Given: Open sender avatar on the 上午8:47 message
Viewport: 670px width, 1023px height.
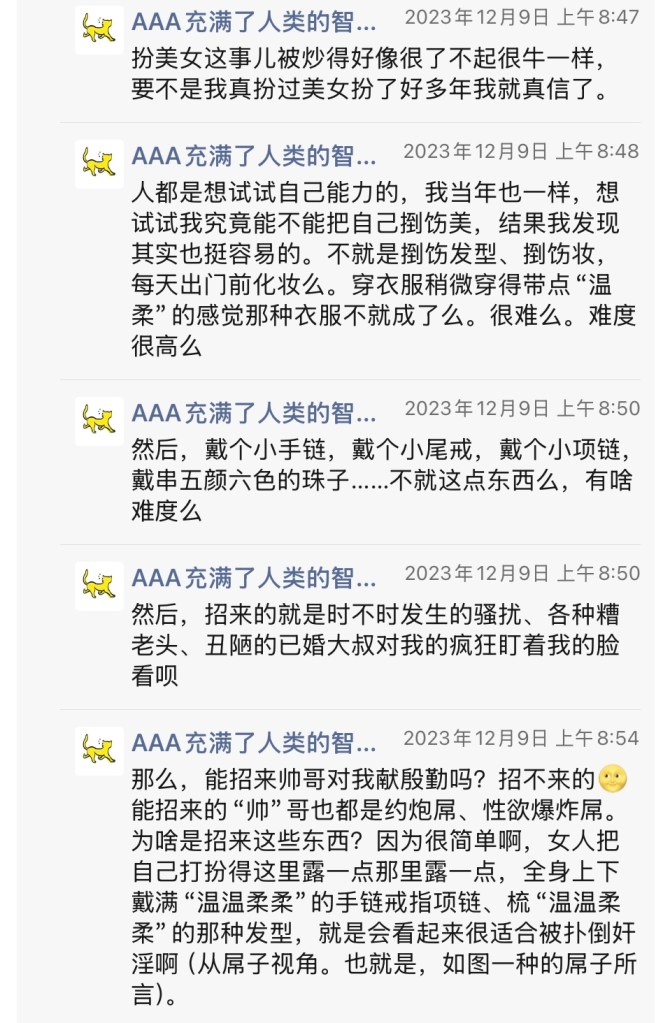Looking at the screenshot, I should coord(99,30).
